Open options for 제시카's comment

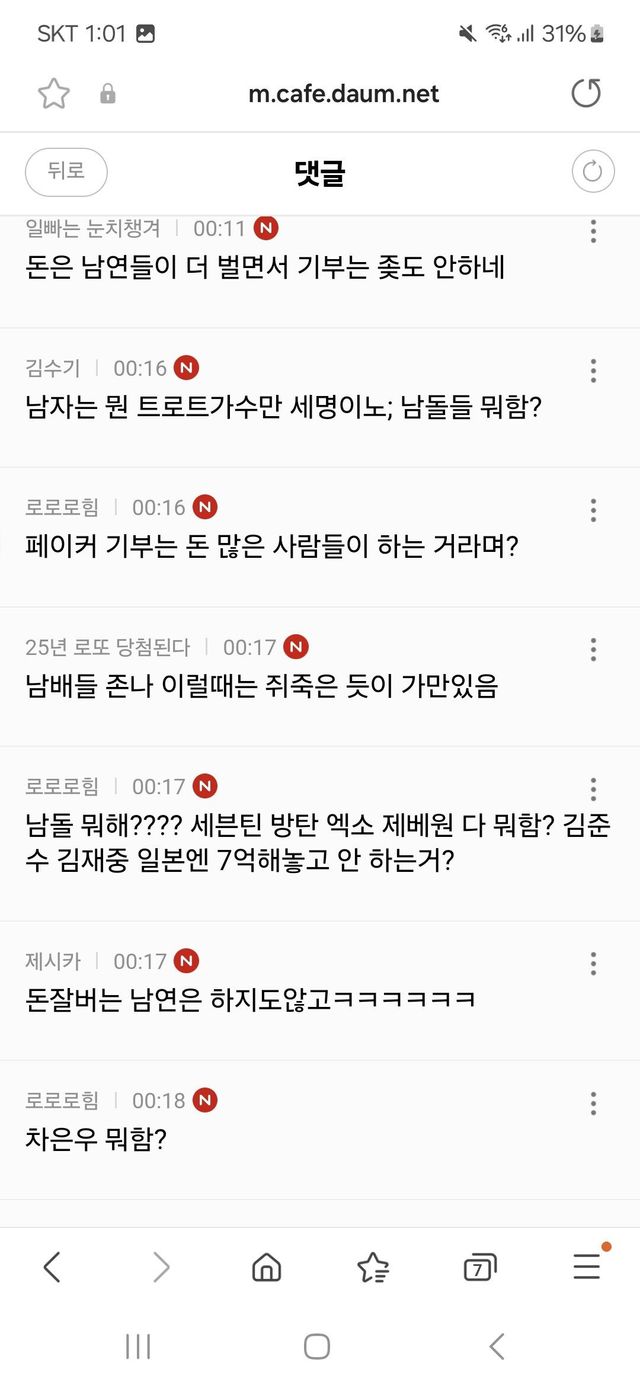(x=593, y=963)
